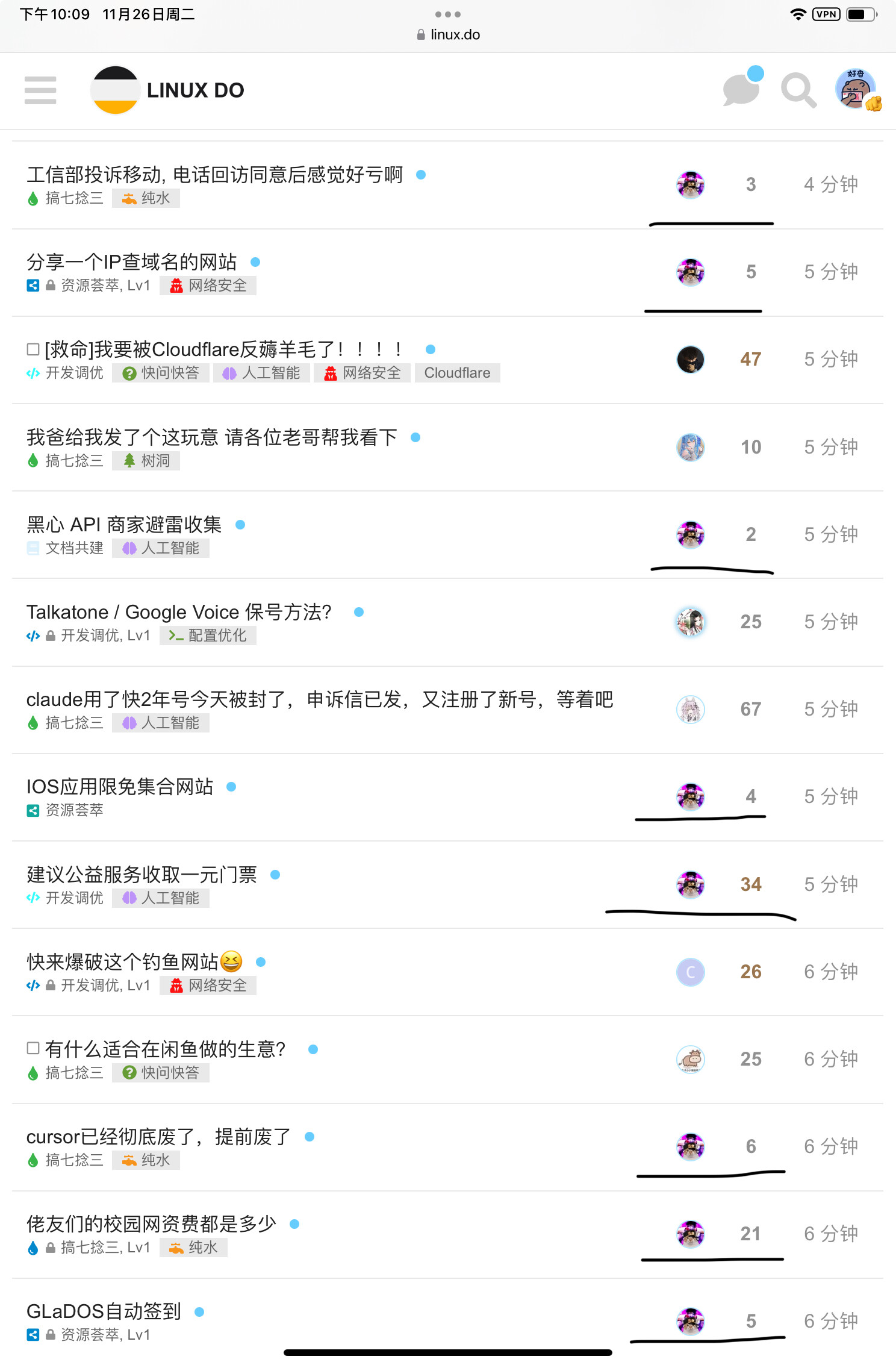The width and height of the screenshot is (896, 1365).
Task: Open topic 我爸给我发了个这玩意
Action: 212,437
